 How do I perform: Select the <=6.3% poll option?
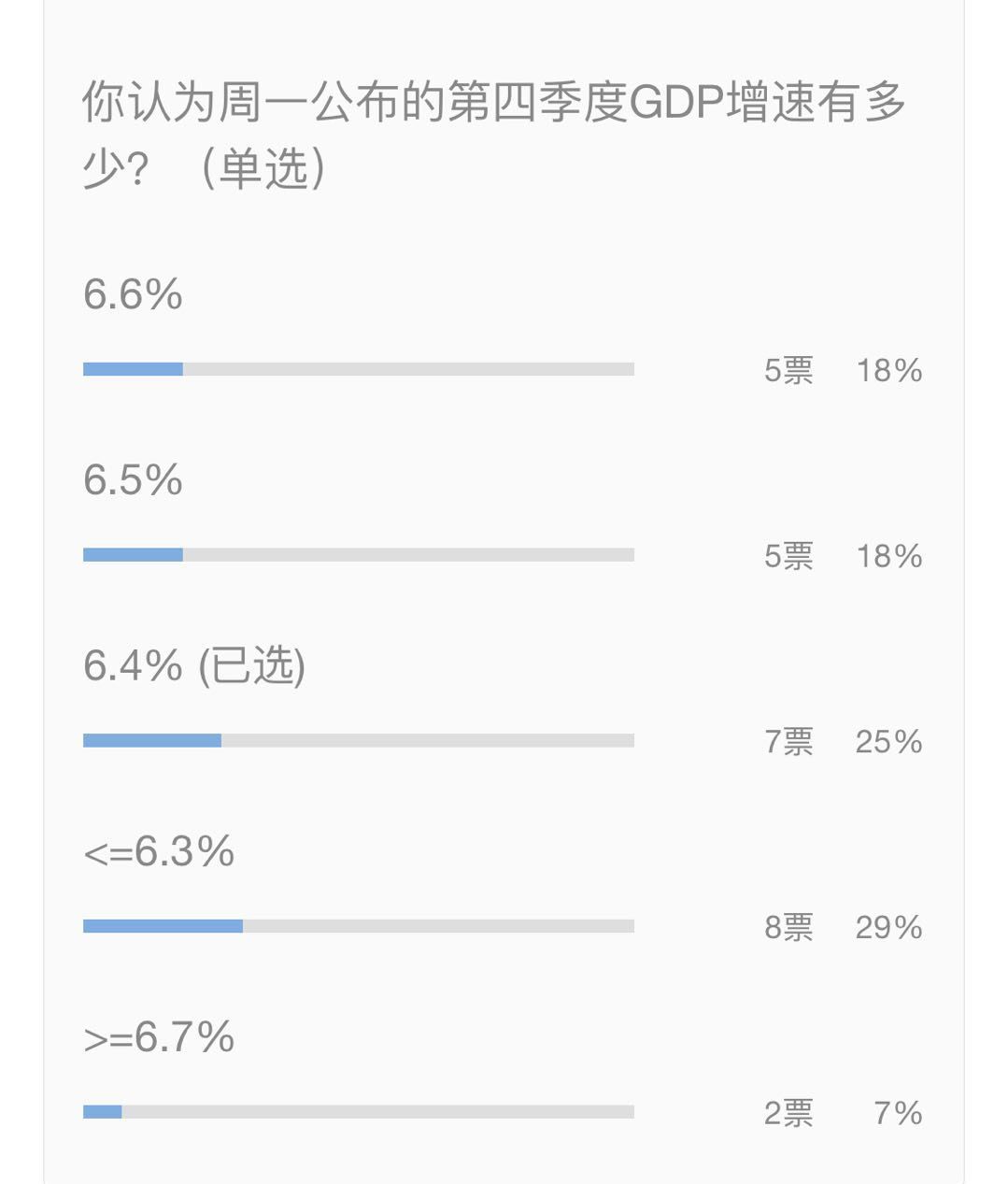(154, 853)
